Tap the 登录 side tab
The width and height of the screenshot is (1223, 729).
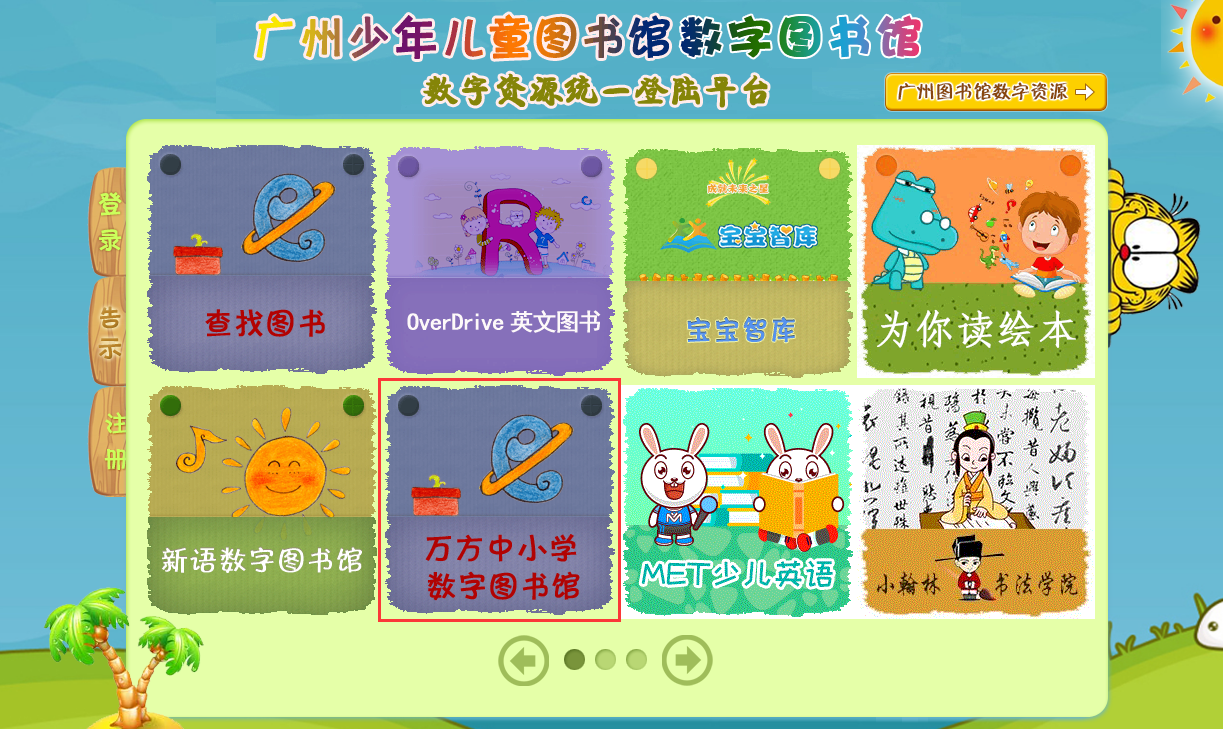109,222
